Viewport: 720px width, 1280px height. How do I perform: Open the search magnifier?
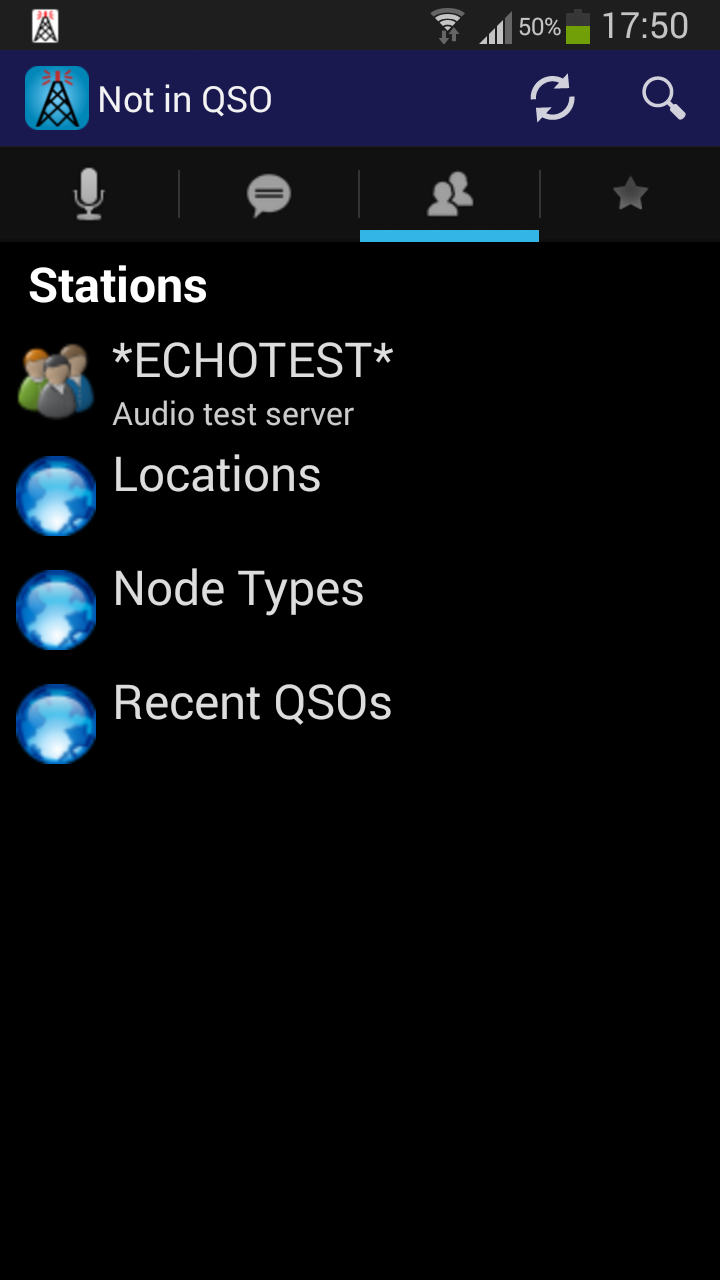pyautogui.click(x=663, y=99)
